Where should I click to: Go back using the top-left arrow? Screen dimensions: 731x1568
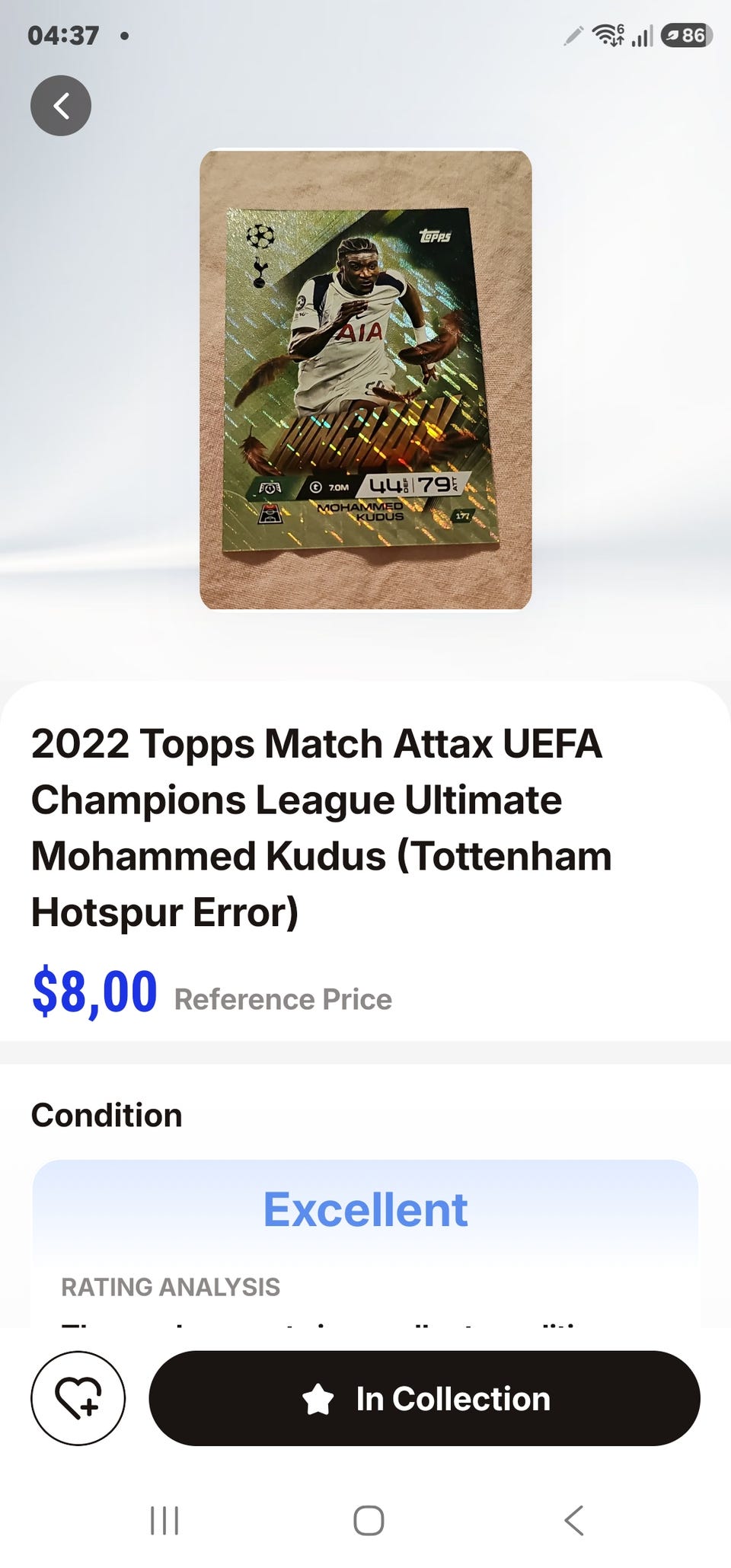pyautogui.click(x=61, y=106)
